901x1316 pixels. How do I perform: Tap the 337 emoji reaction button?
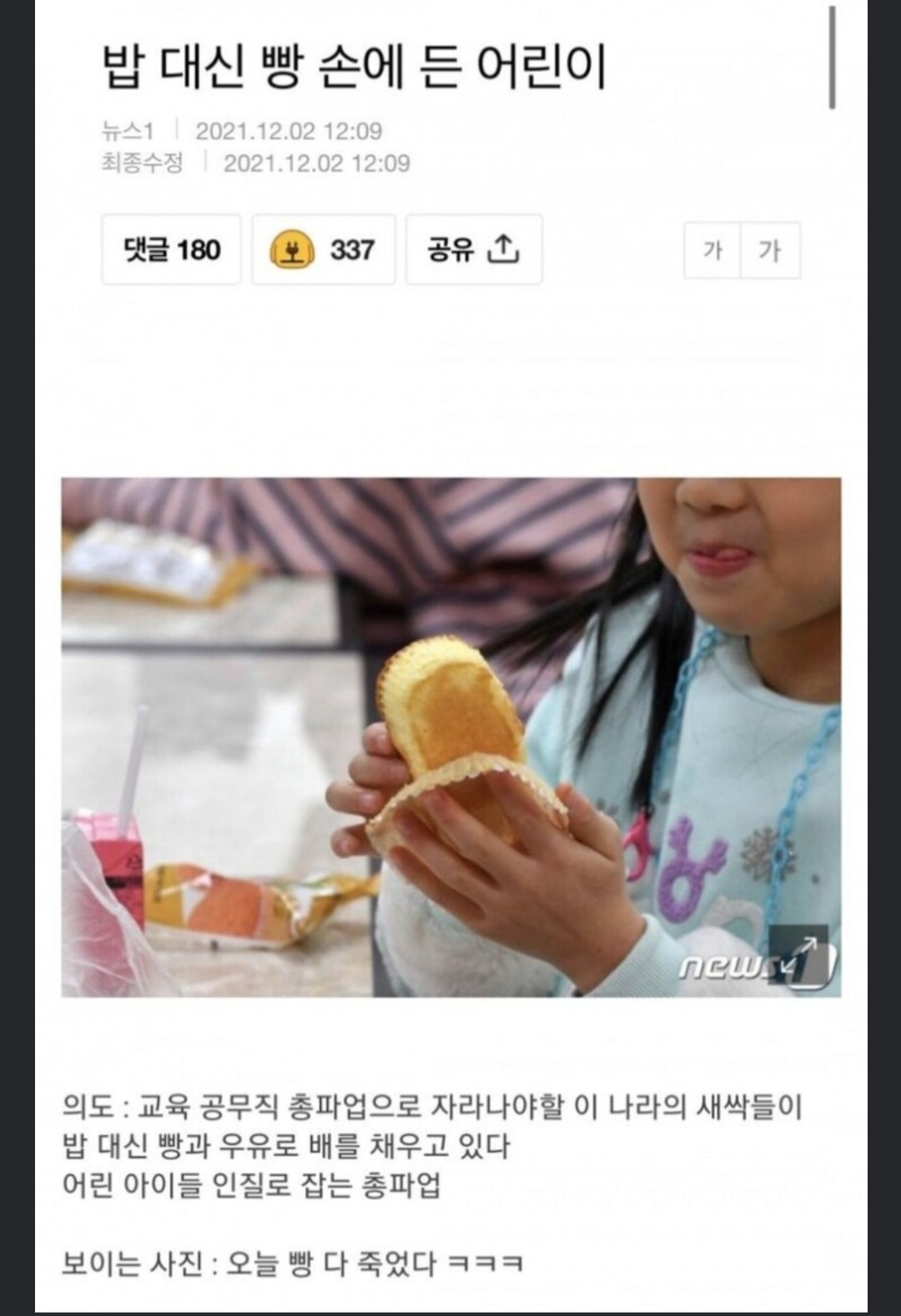(x=323, y=249)
